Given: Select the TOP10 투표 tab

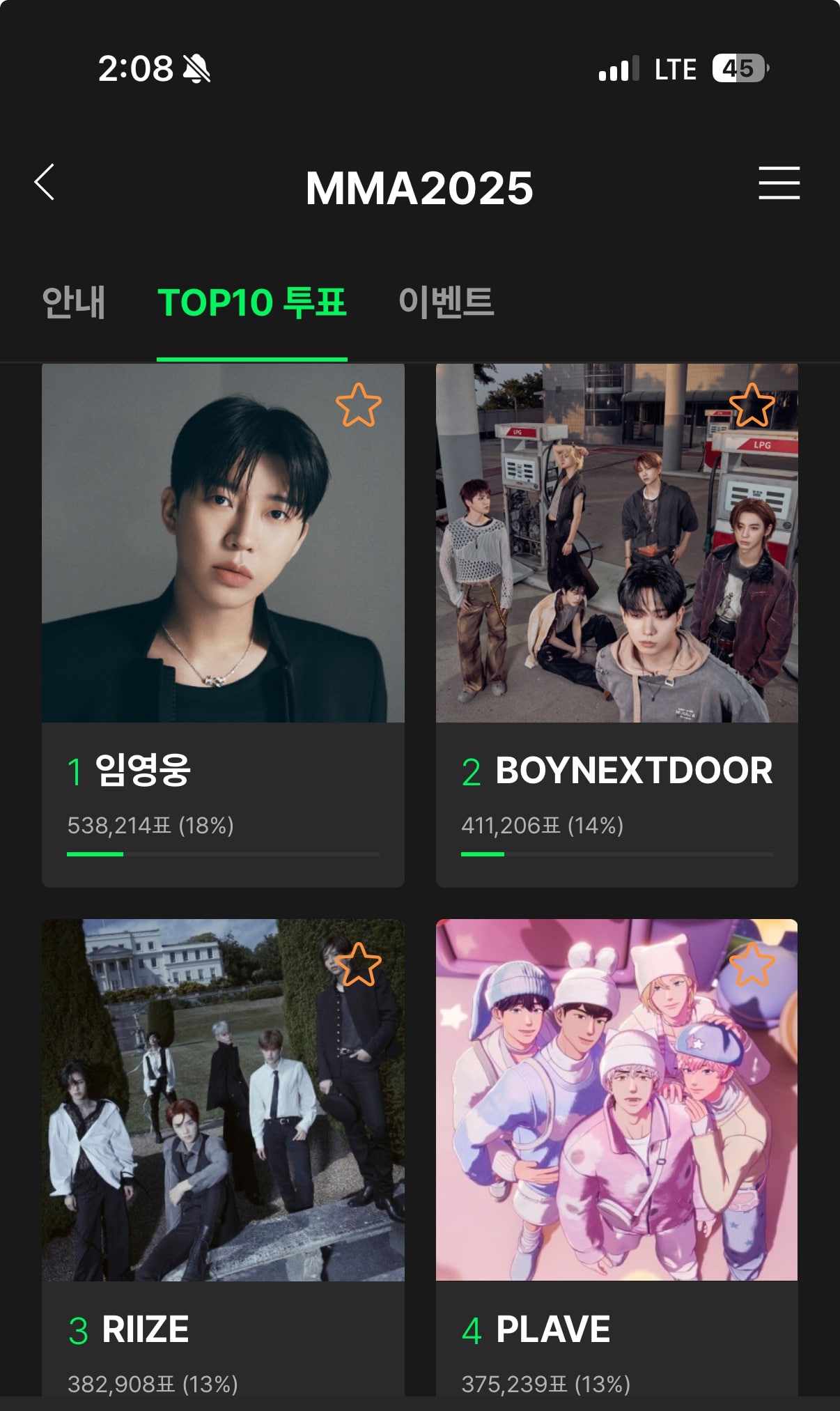Looking at the screenshot, I should click(x=252, y=302).
